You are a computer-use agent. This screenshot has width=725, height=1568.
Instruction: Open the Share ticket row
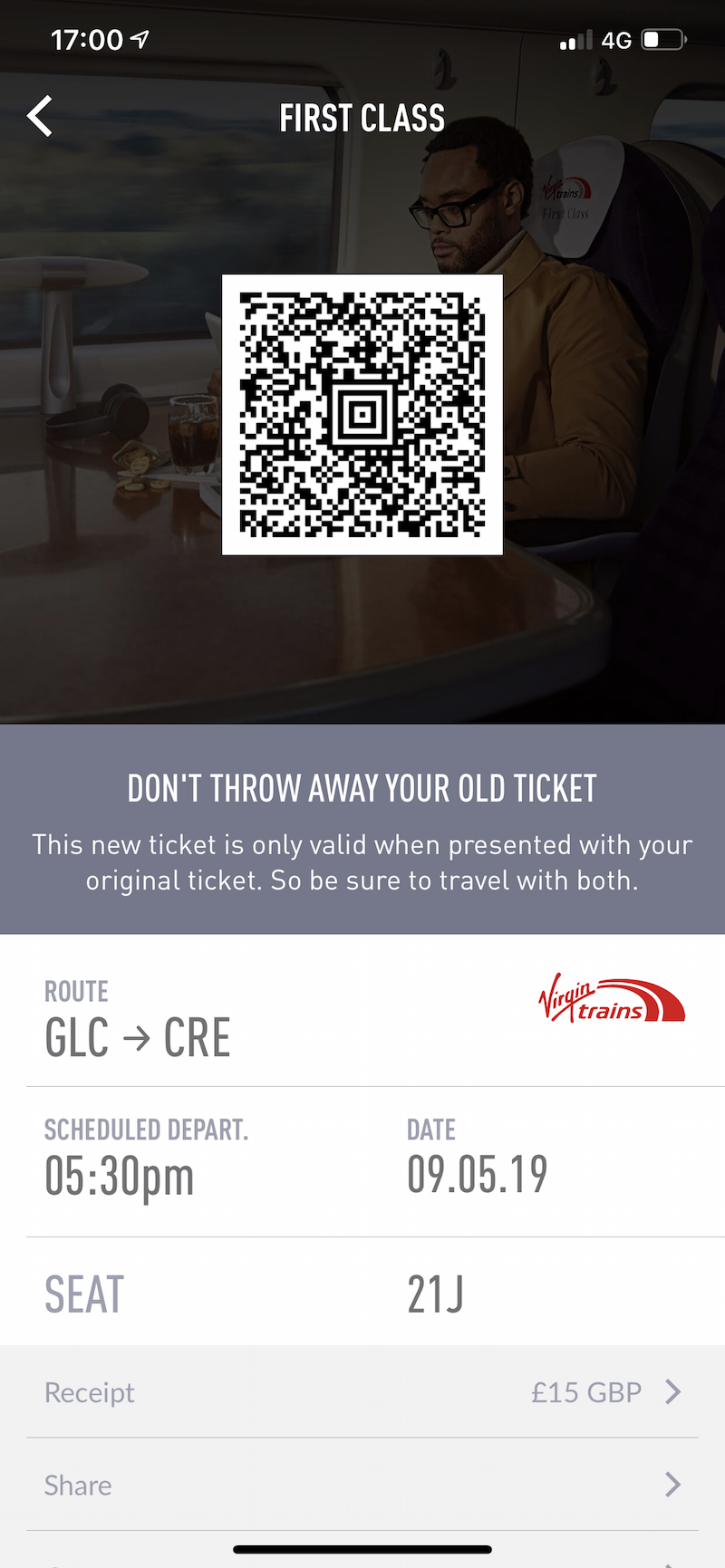click(x=362, y=1486)
